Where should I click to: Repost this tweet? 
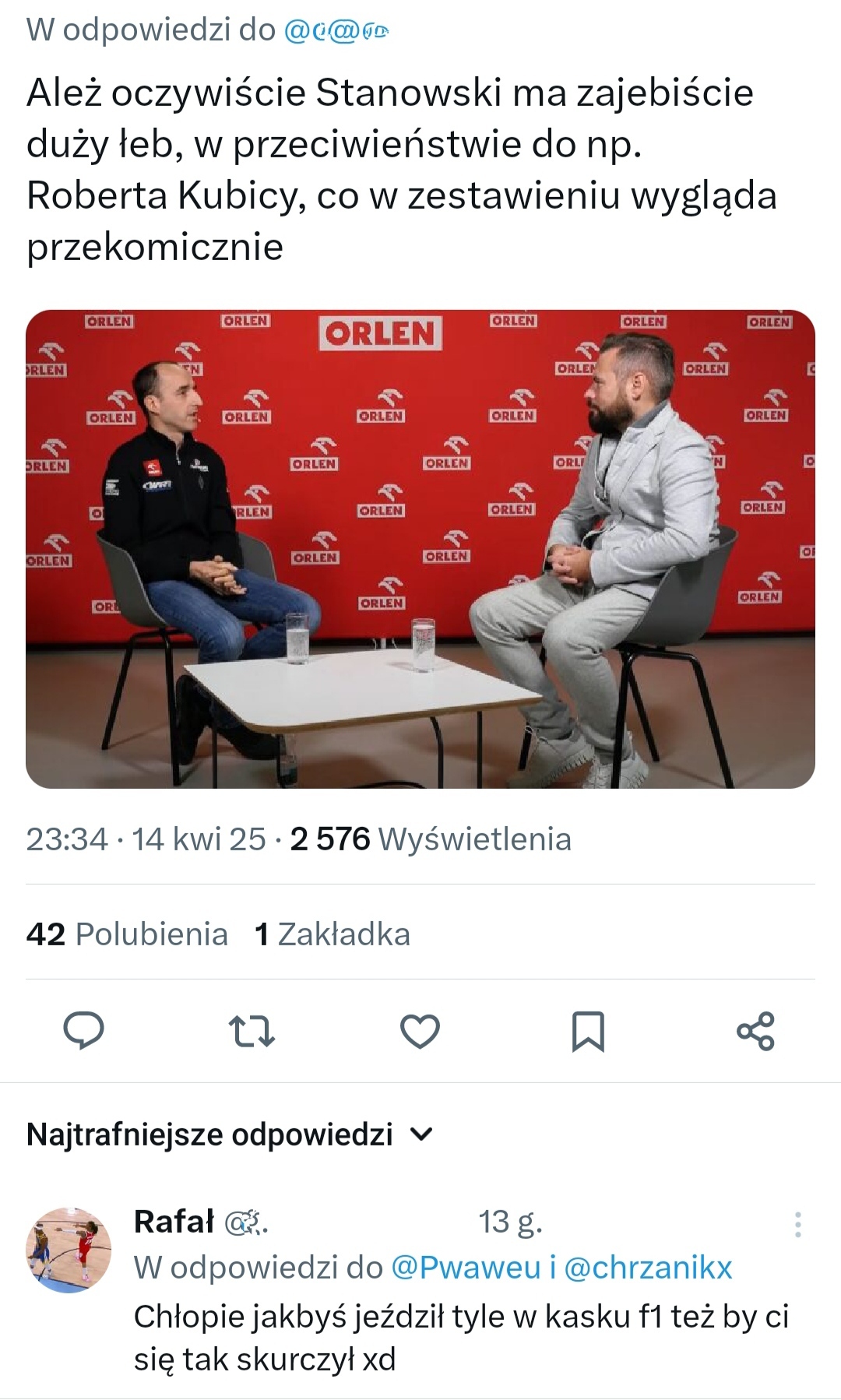(x=252, y=1031)
